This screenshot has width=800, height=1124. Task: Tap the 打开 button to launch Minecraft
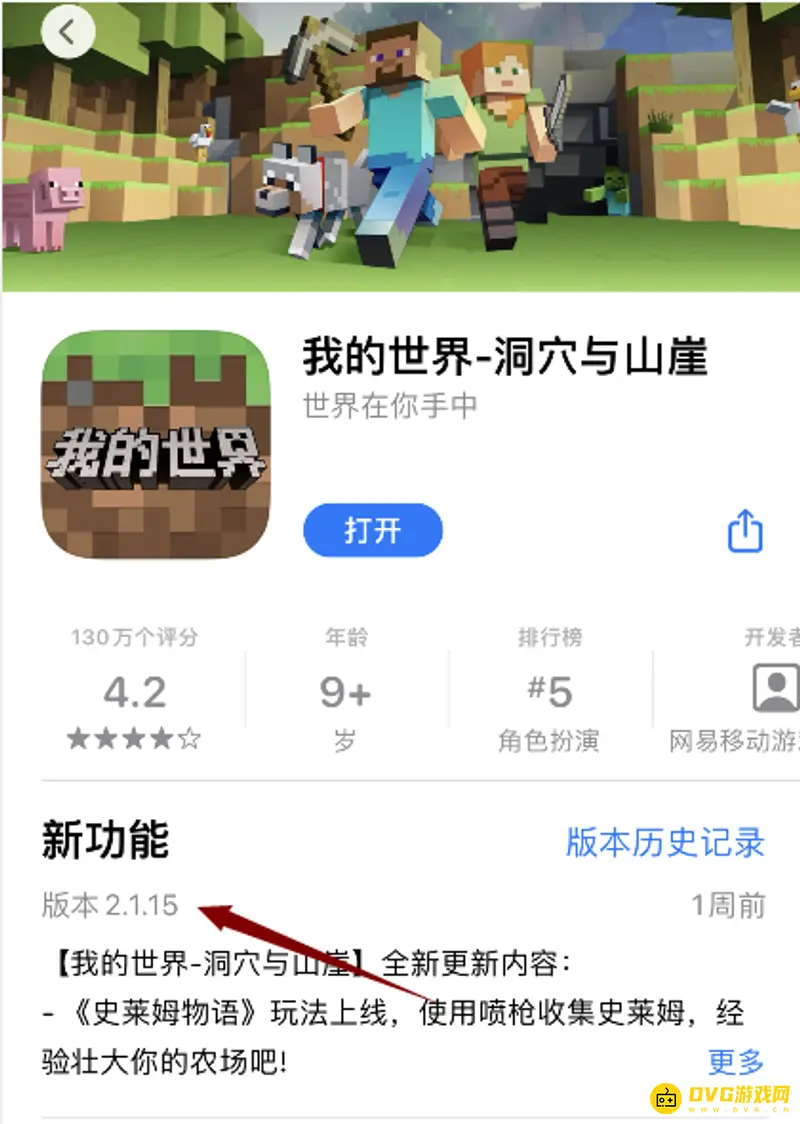click(372, 531)
